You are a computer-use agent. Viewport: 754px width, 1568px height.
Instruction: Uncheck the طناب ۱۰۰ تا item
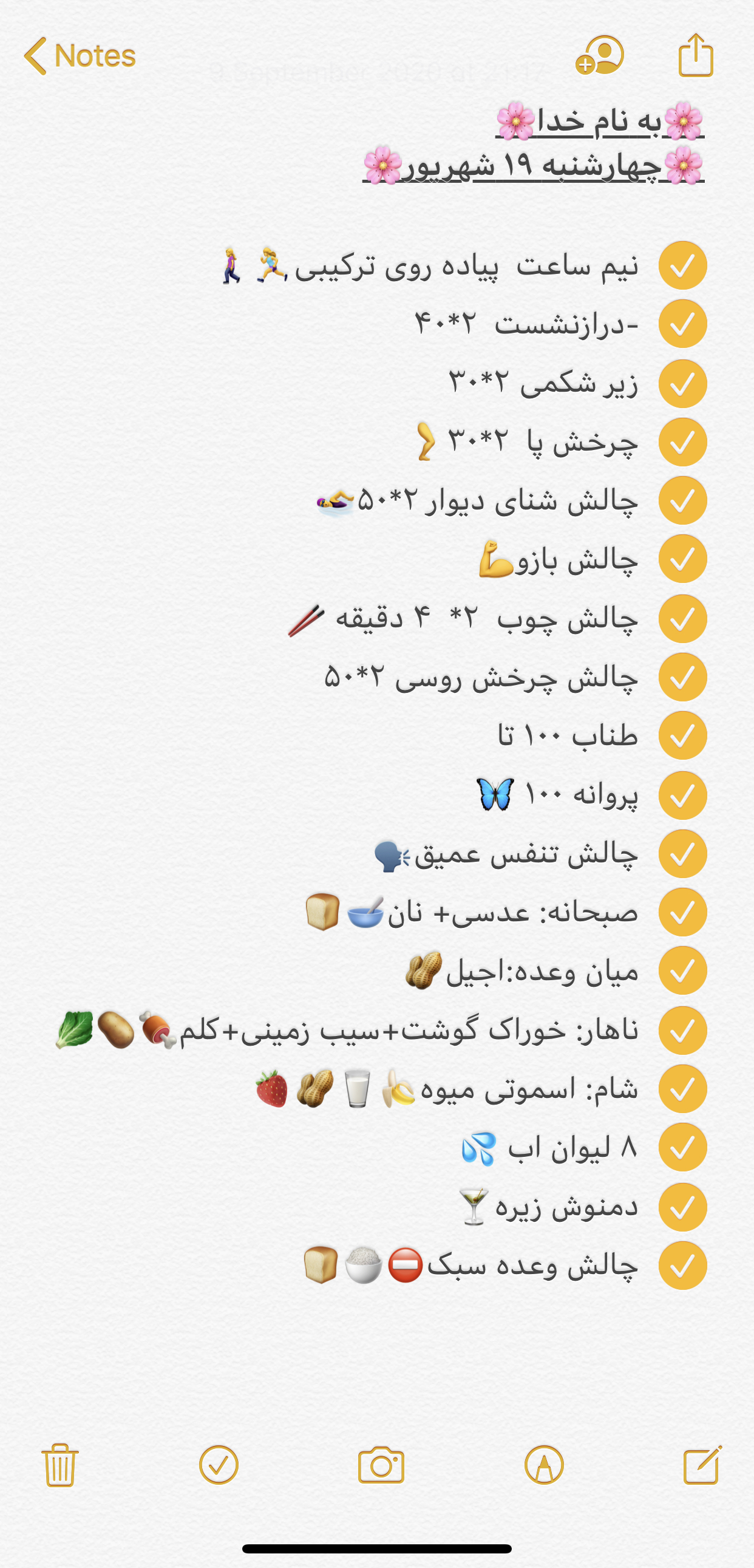[x=683, y=735]
